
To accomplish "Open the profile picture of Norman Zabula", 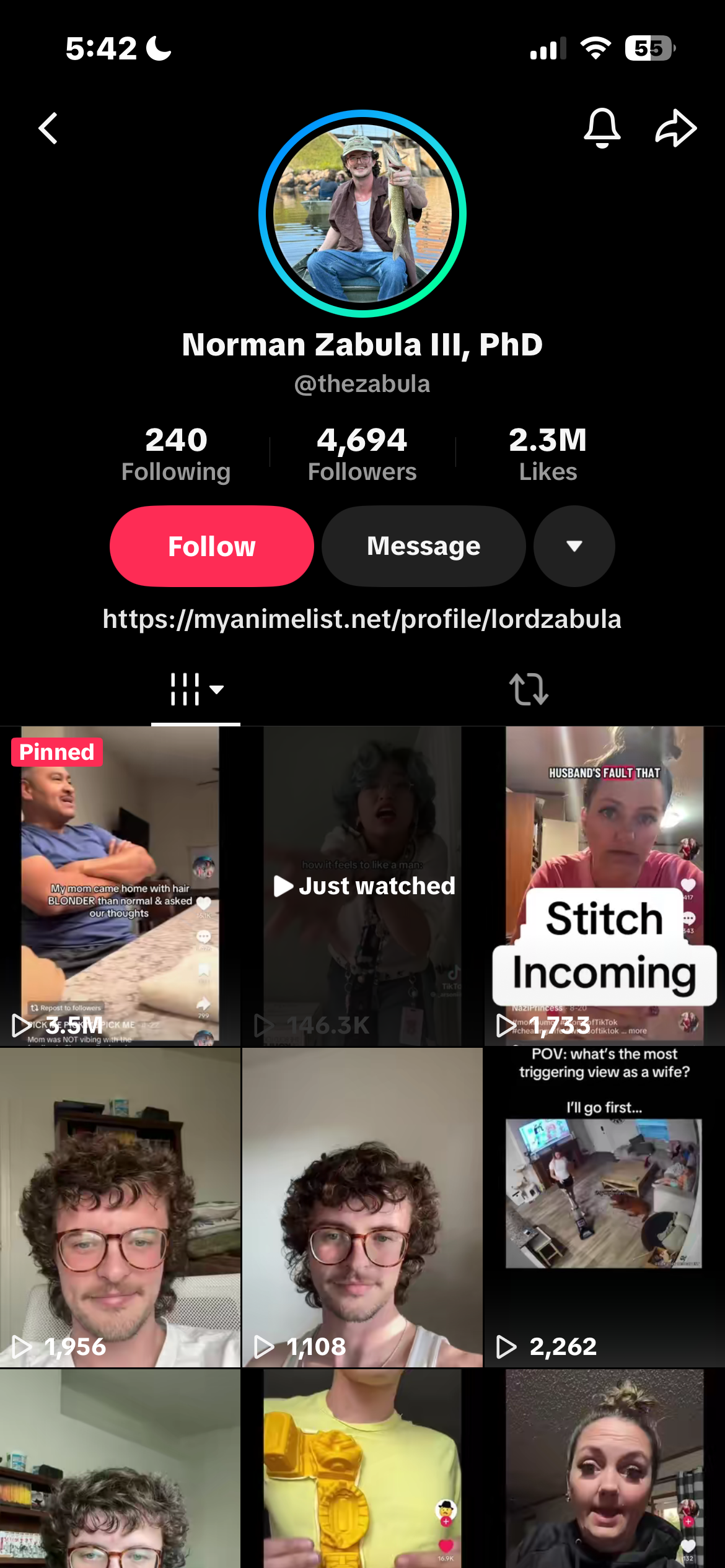I will click(x=362, y=214).
